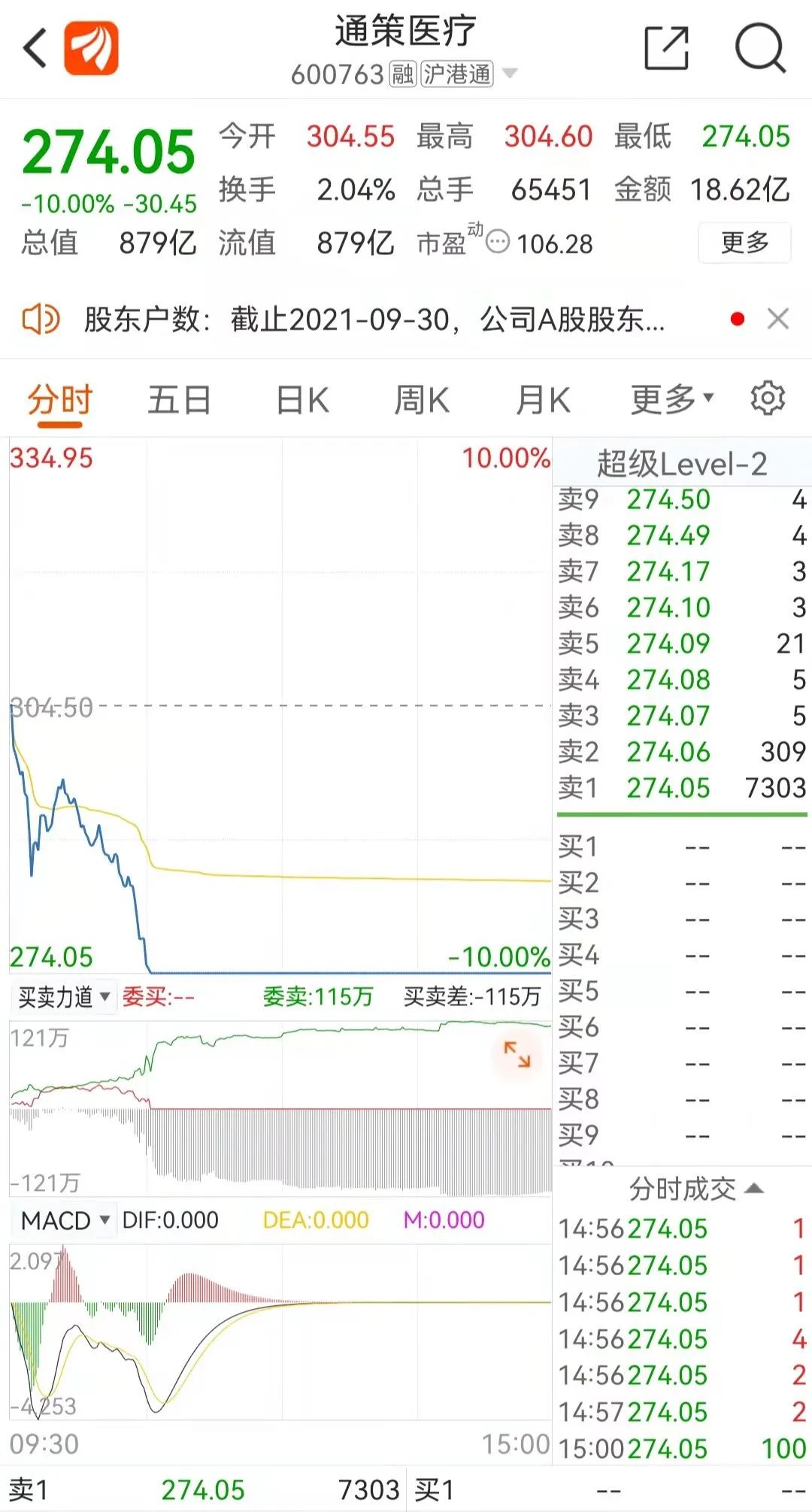
Task: Collapse the 分时成交 list
Action: point(696,1189)
